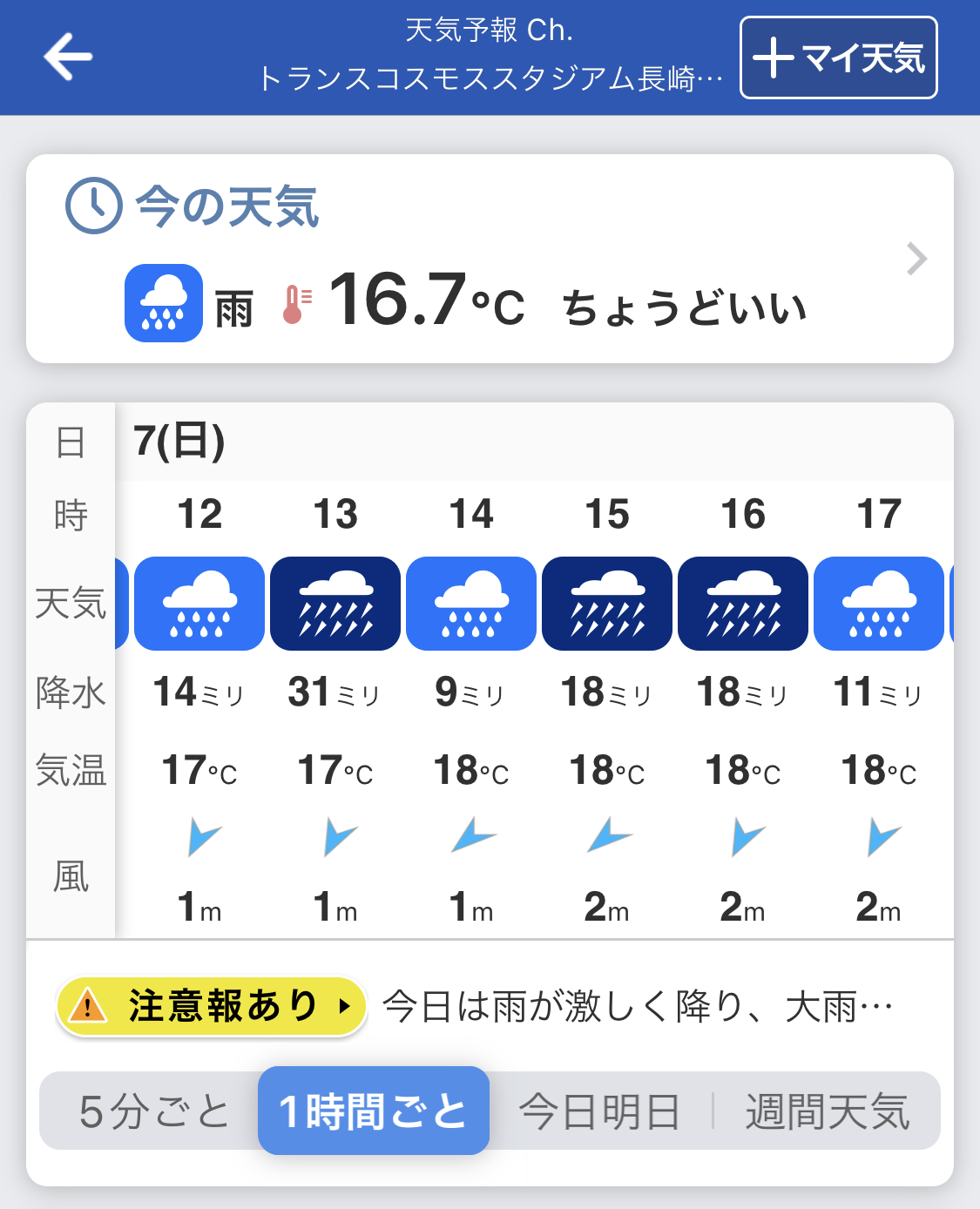Add location with the マイ天気 button
980x1209 pixels.
tap(838, 58)
